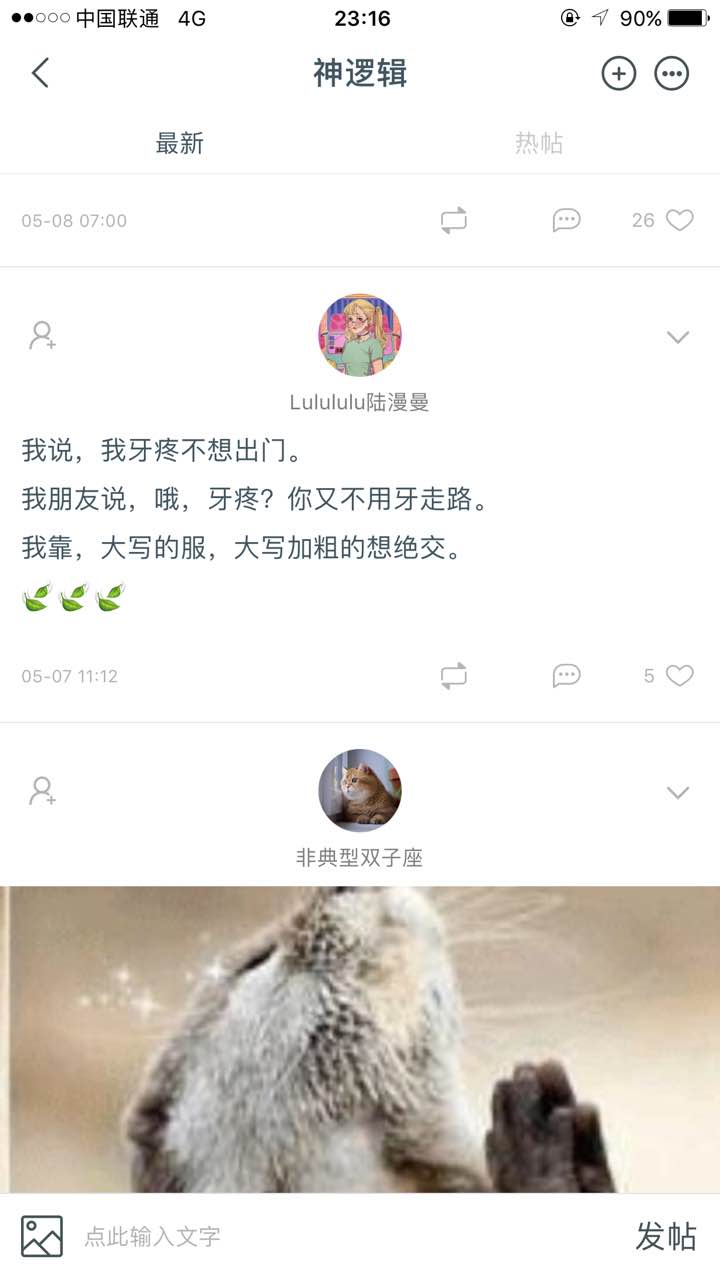Screen dimensions: 720x1280
Task: Comment on the 05-07 11:12 post
Action: [x=567, y=676]
